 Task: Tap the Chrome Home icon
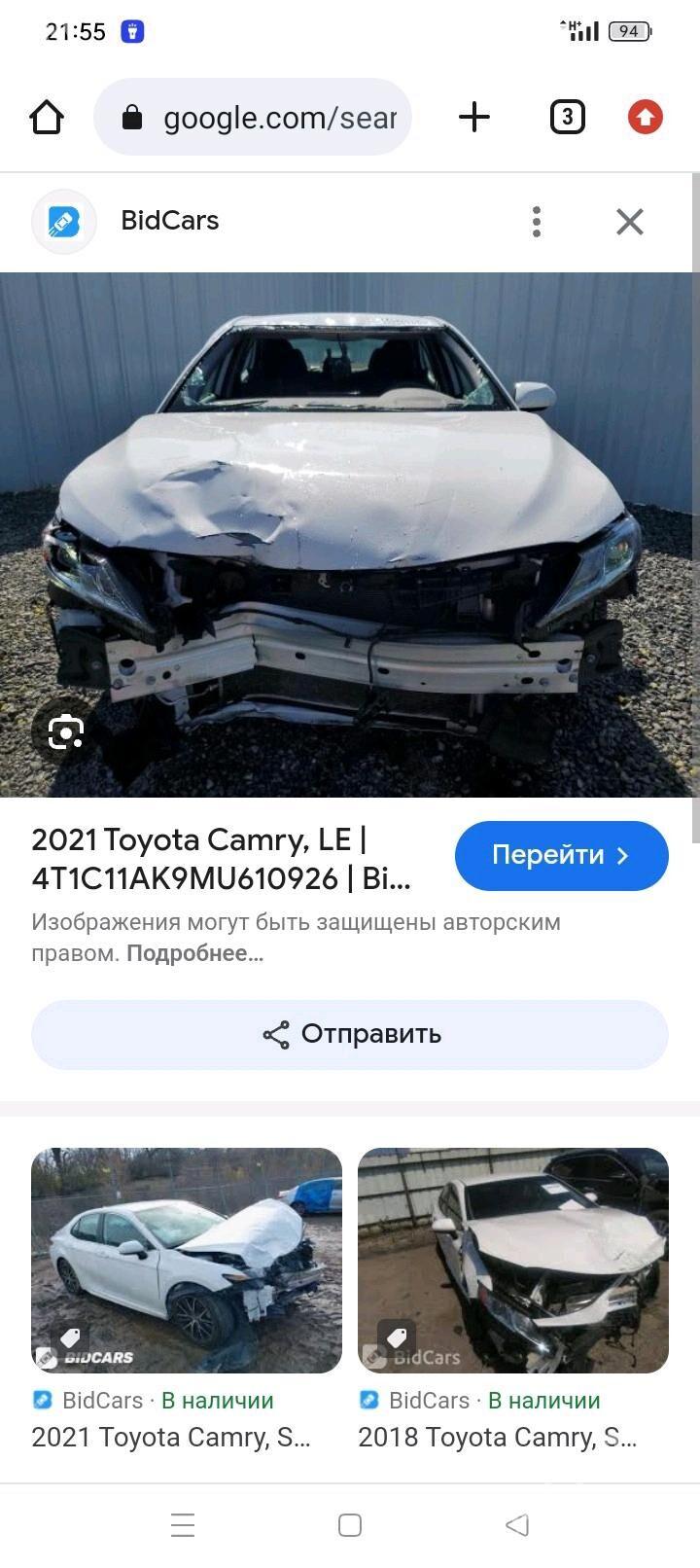46,117
